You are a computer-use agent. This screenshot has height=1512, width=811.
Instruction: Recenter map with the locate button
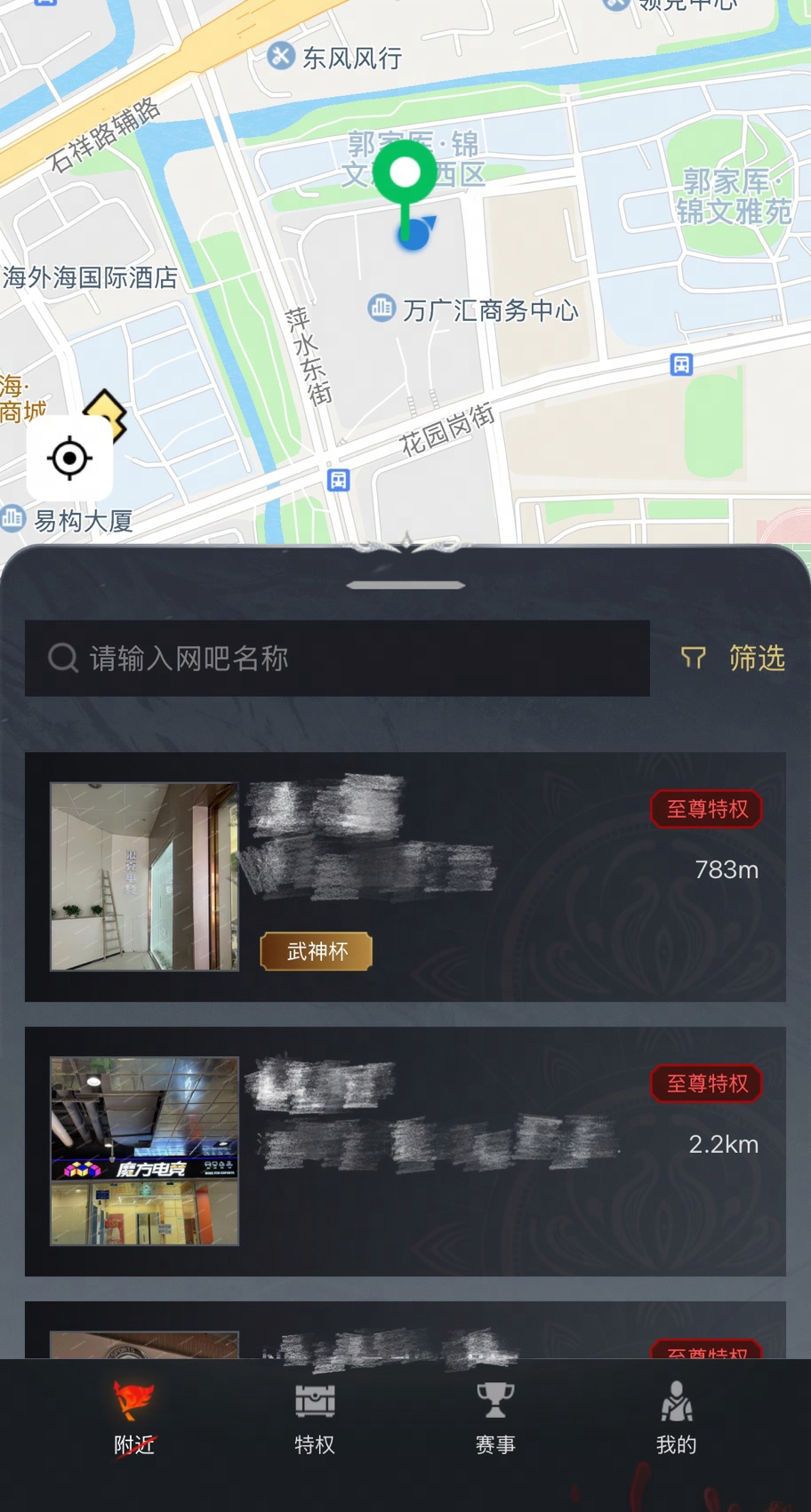(69, 459)
